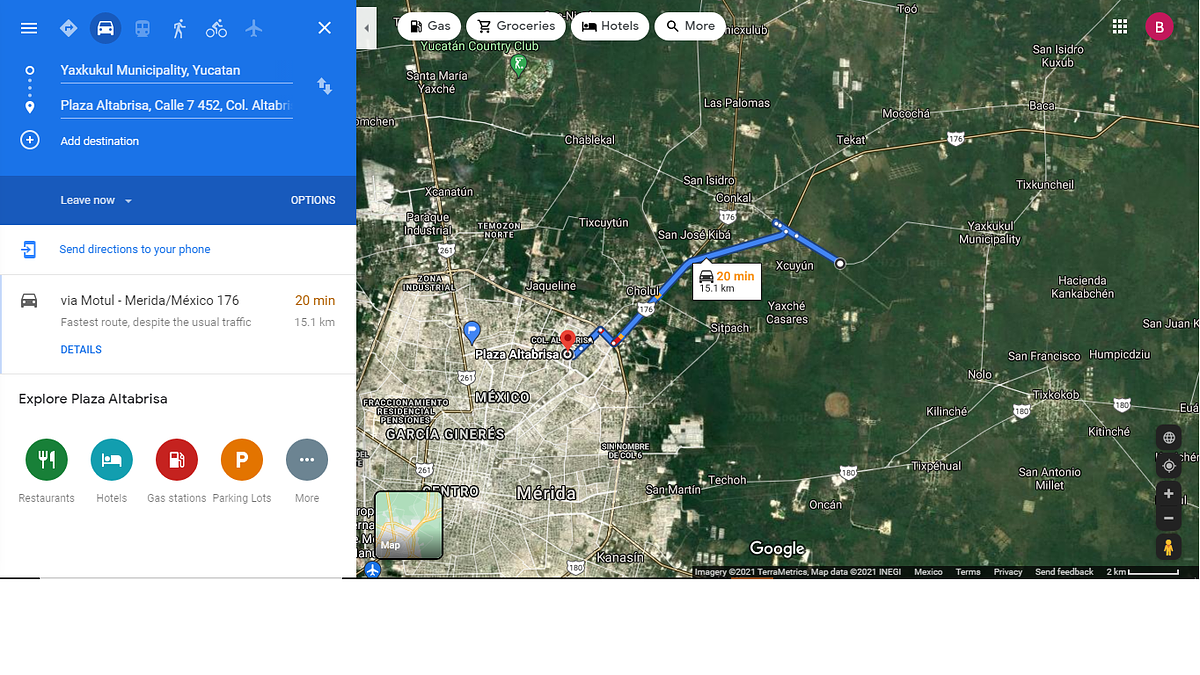Add another destination to route
This screenshot has height=675, width=1200.
pos(98,141)
